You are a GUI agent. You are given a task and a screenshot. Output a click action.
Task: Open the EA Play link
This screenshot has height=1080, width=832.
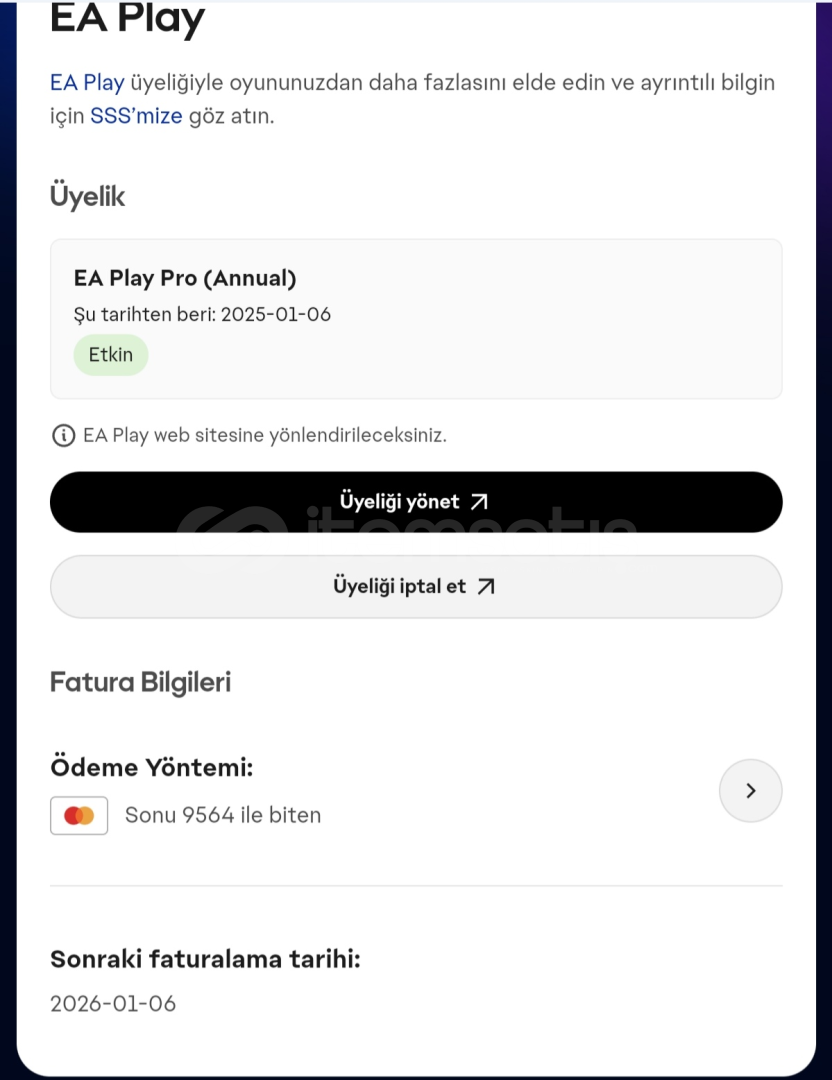(87, 83)
